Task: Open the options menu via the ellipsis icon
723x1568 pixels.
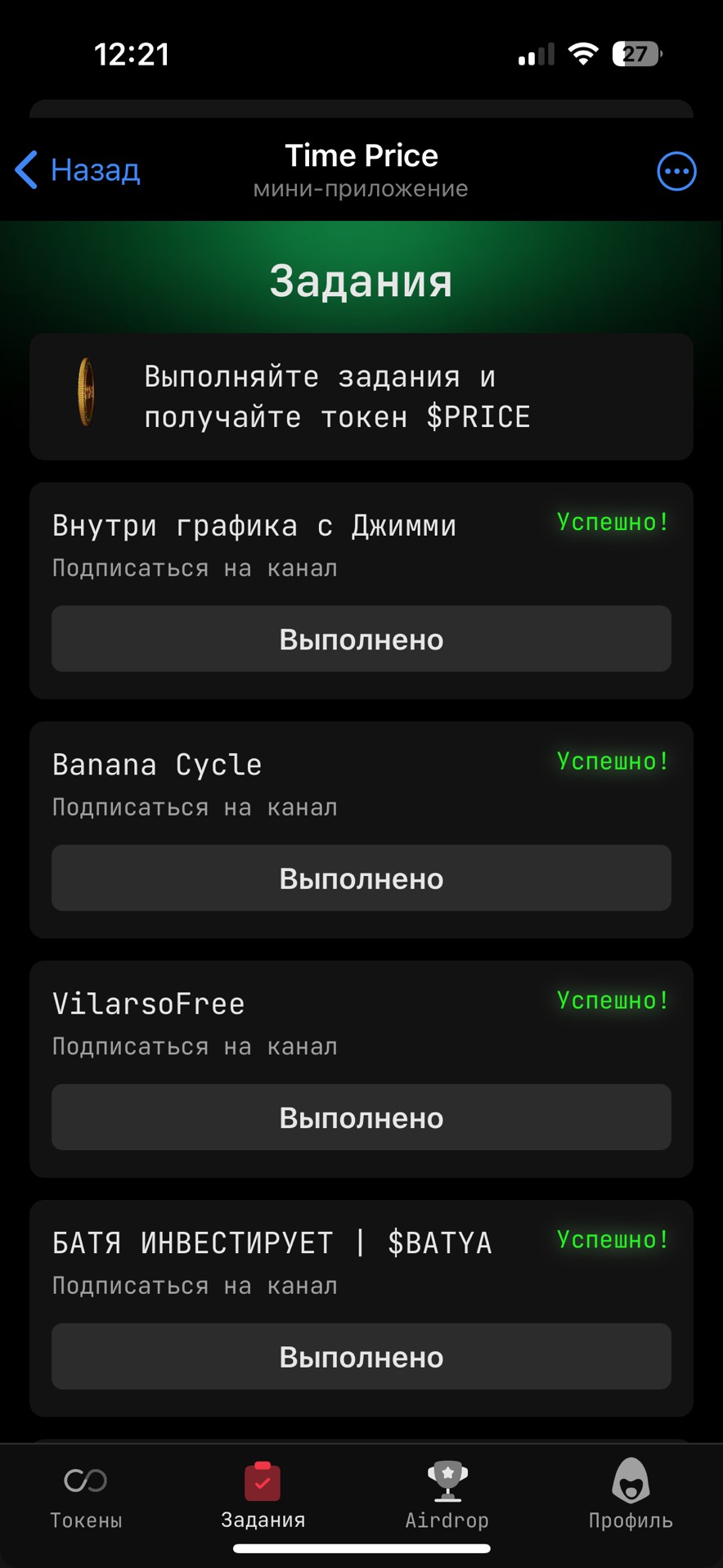Action: tap(676, 170)
